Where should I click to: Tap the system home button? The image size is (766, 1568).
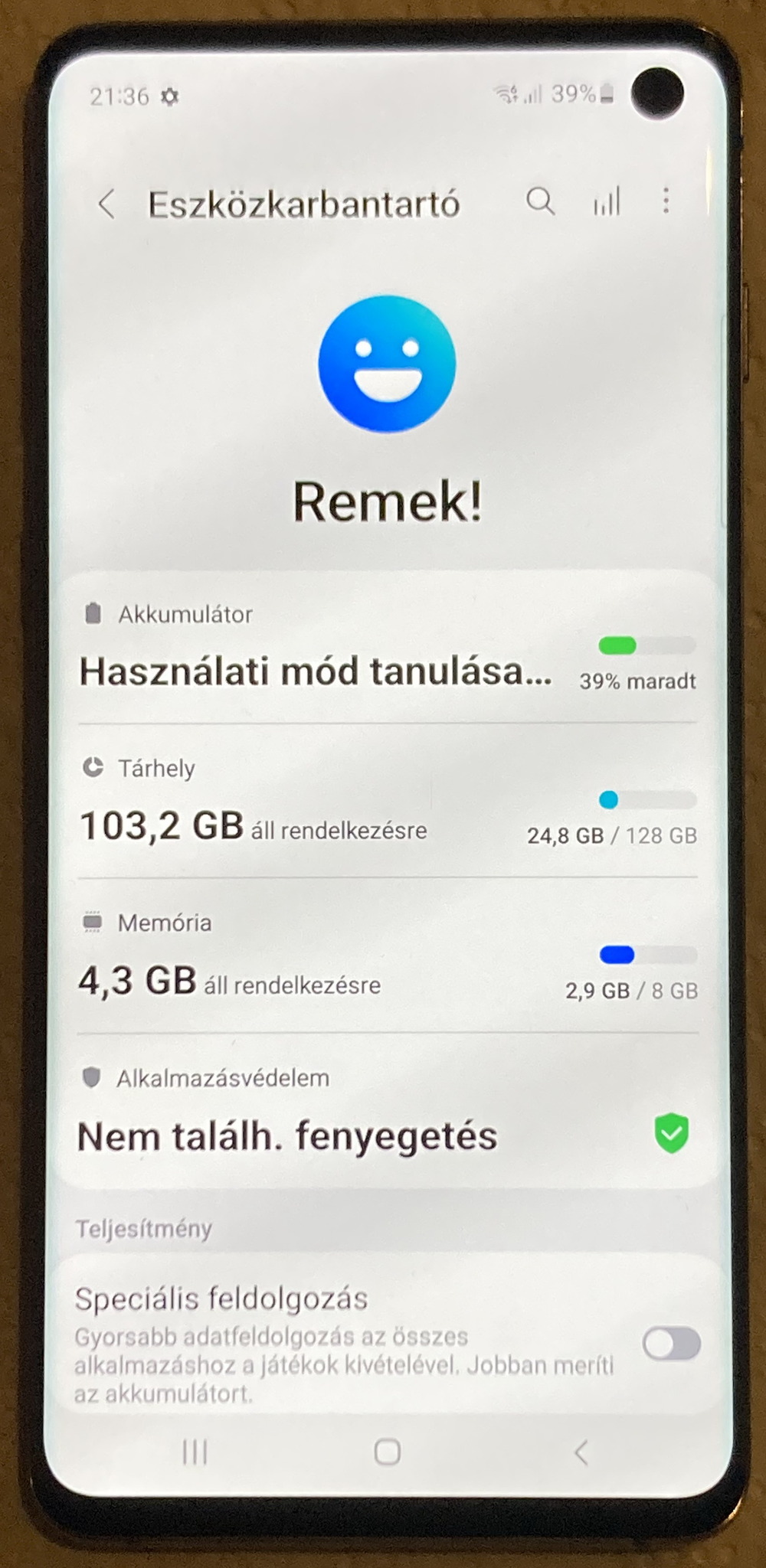(387, 1452)
